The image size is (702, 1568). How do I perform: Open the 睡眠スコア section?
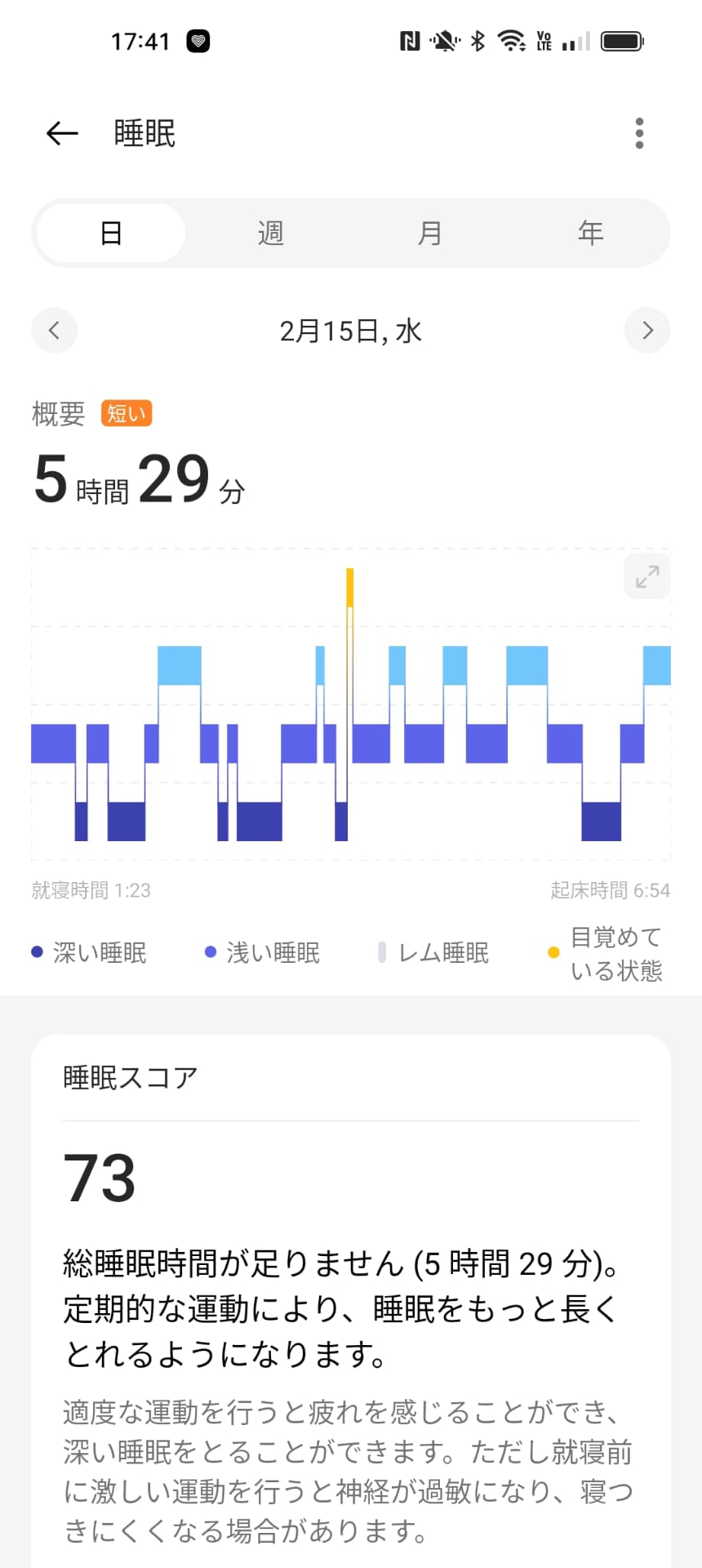point(129,1076)
